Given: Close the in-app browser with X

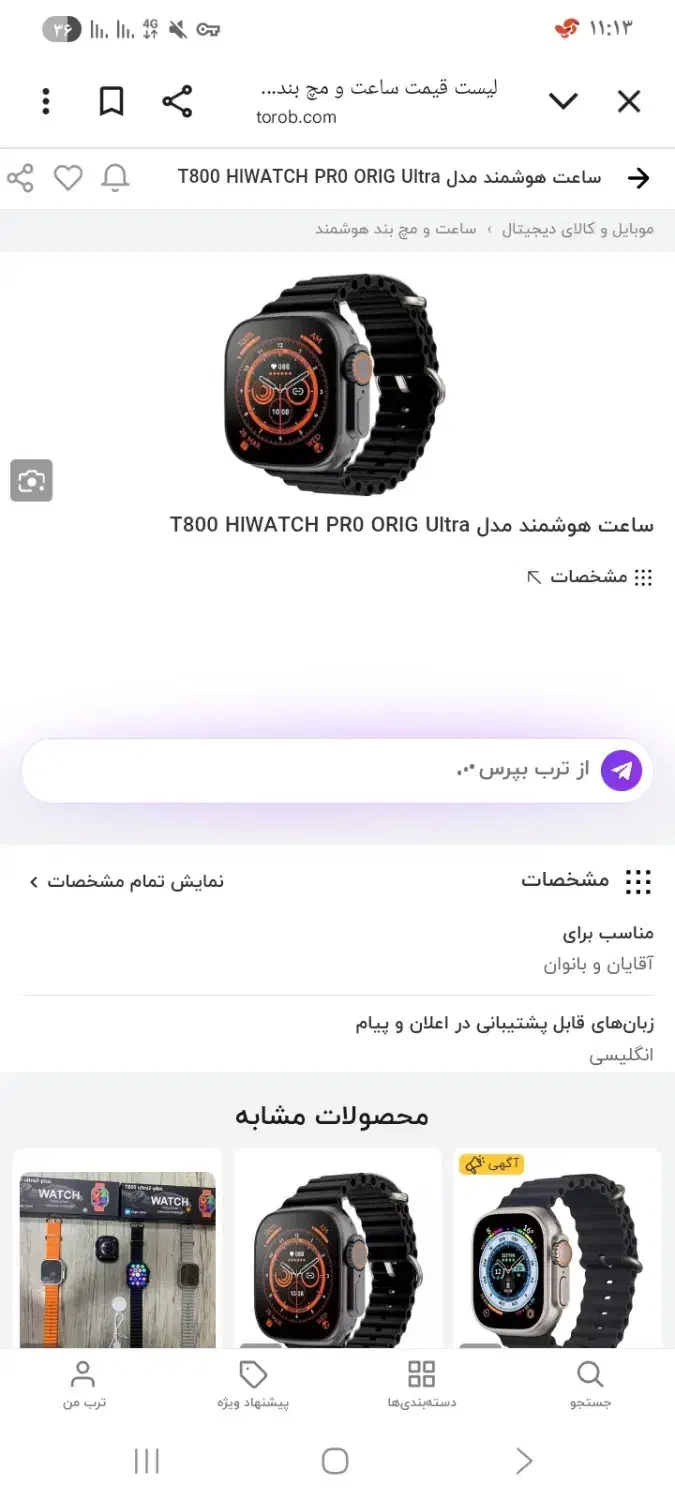Looking at the screenshot, I should [x=628, y=101].
